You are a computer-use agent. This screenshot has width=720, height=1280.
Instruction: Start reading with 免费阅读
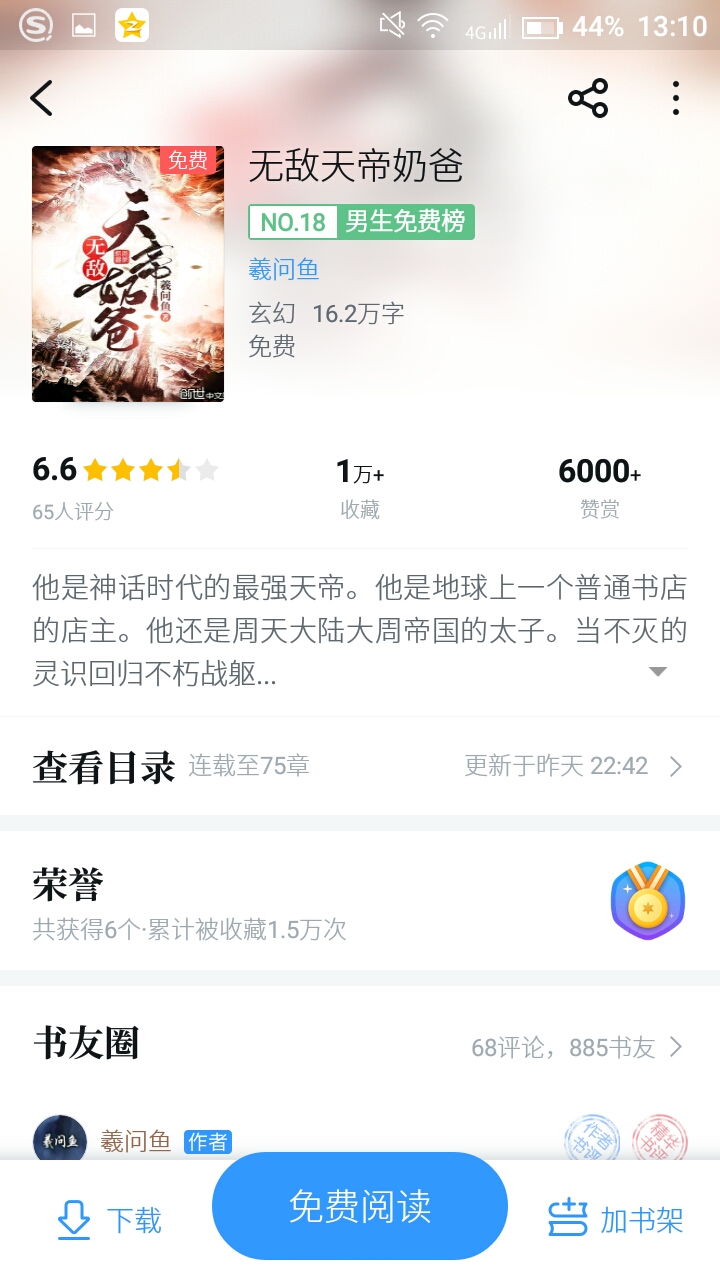pyautogui.click(x=360, y=1206)
